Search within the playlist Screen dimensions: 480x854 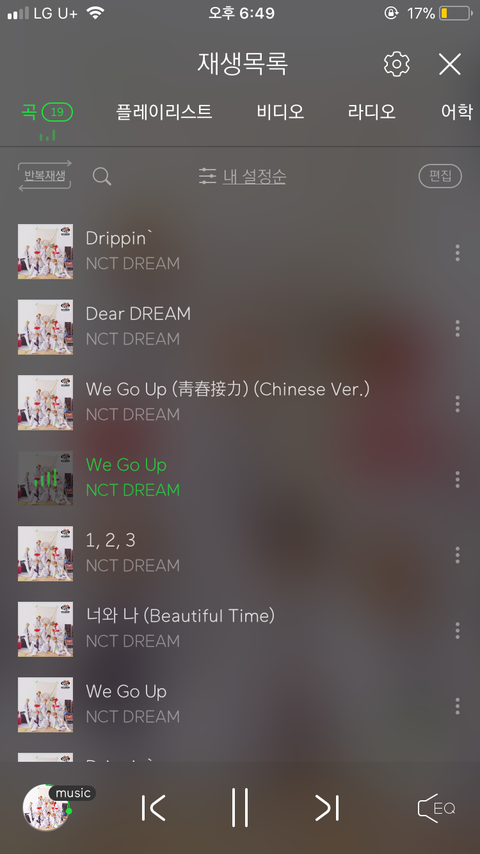point(102,176)
